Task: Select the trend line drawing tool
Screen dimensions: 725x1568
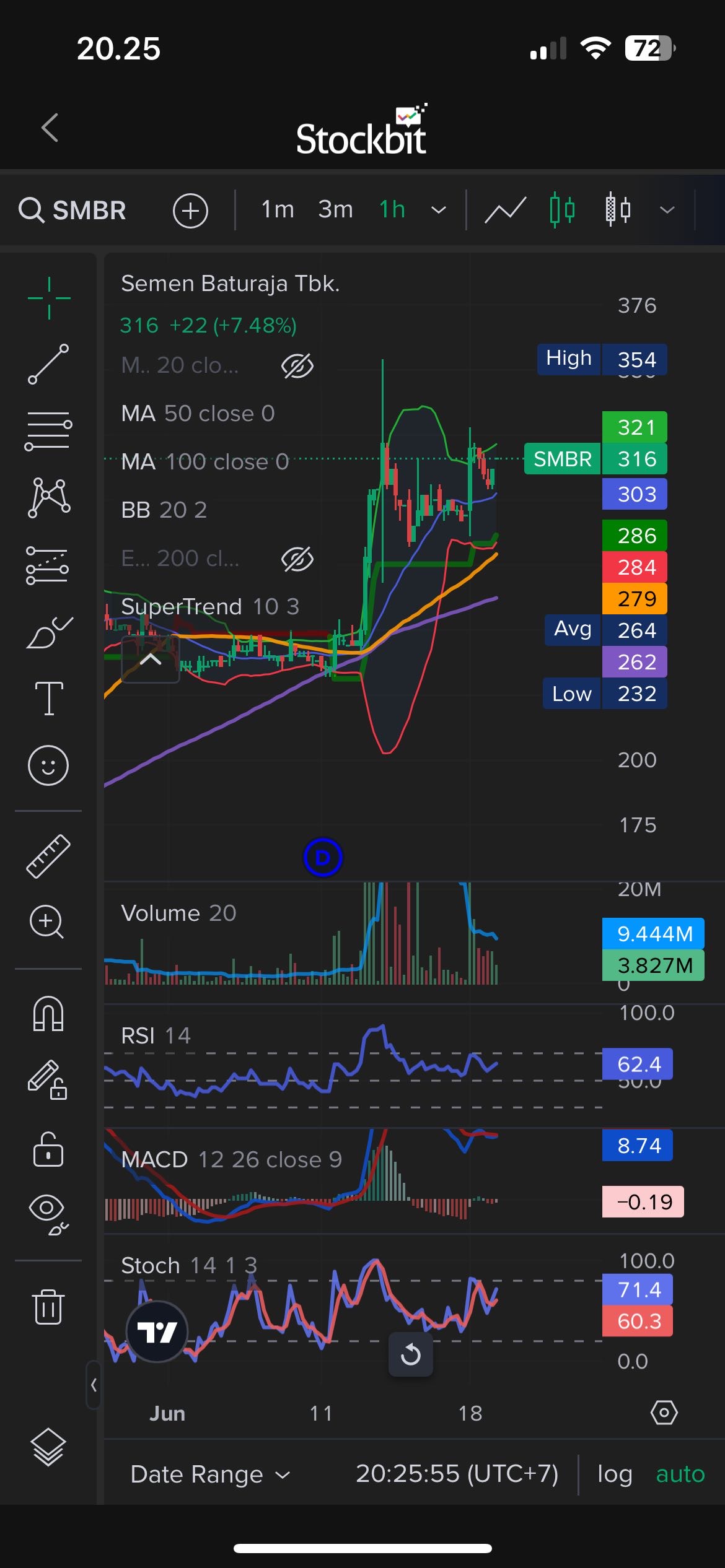Action: click(x=48, y=364)
